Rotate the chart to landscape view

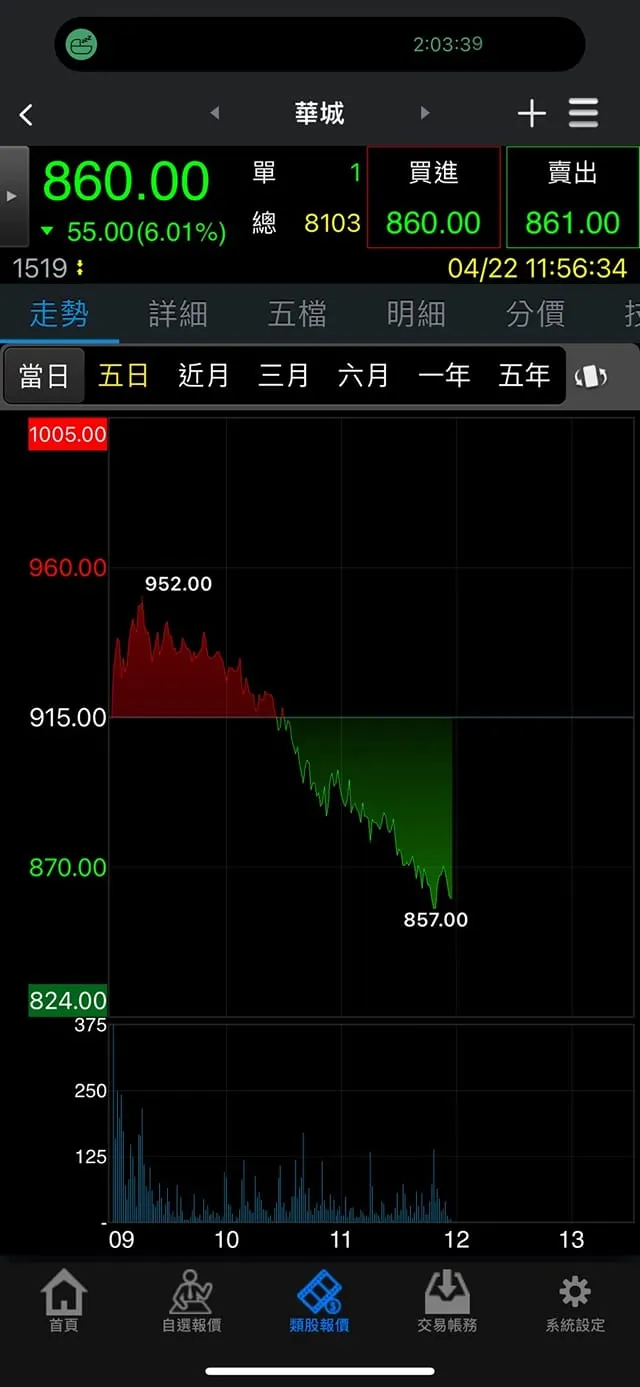tap(591, 377)
